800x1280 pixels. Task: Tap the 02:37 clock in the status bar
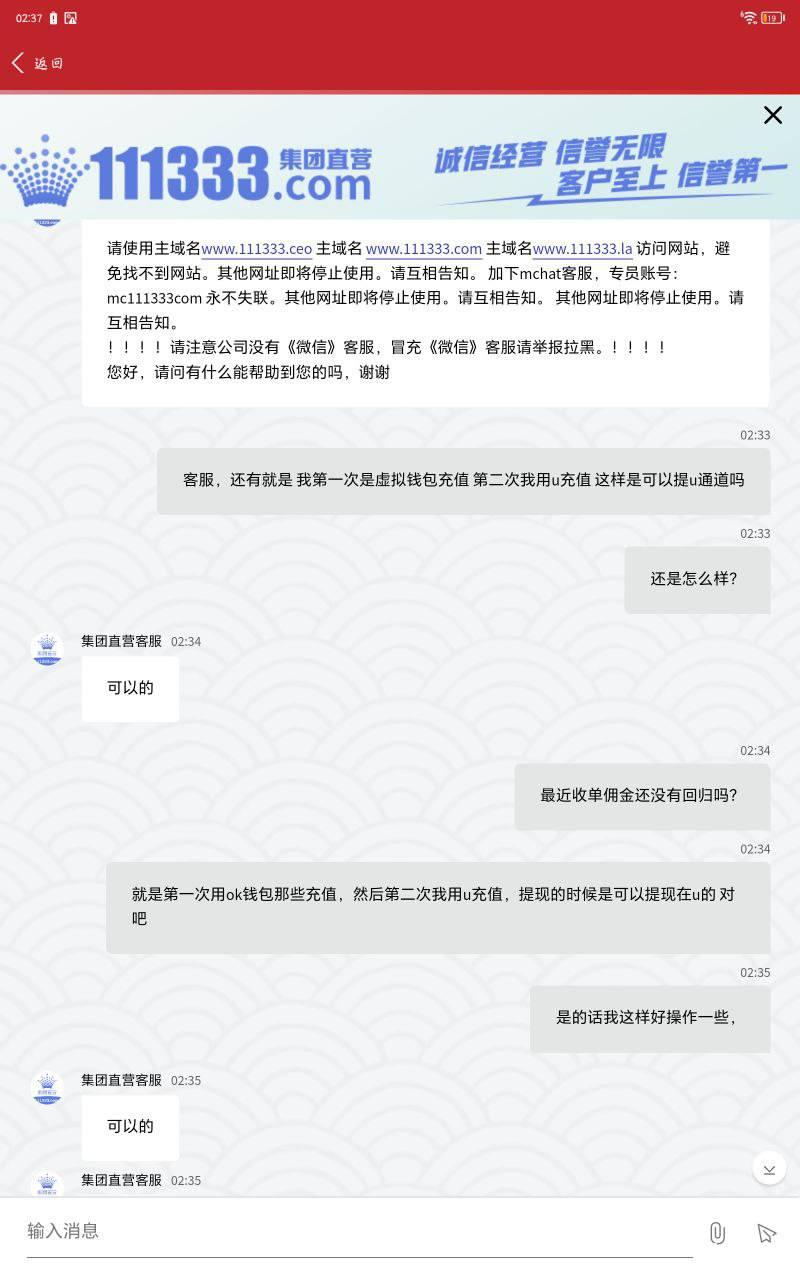28,17
